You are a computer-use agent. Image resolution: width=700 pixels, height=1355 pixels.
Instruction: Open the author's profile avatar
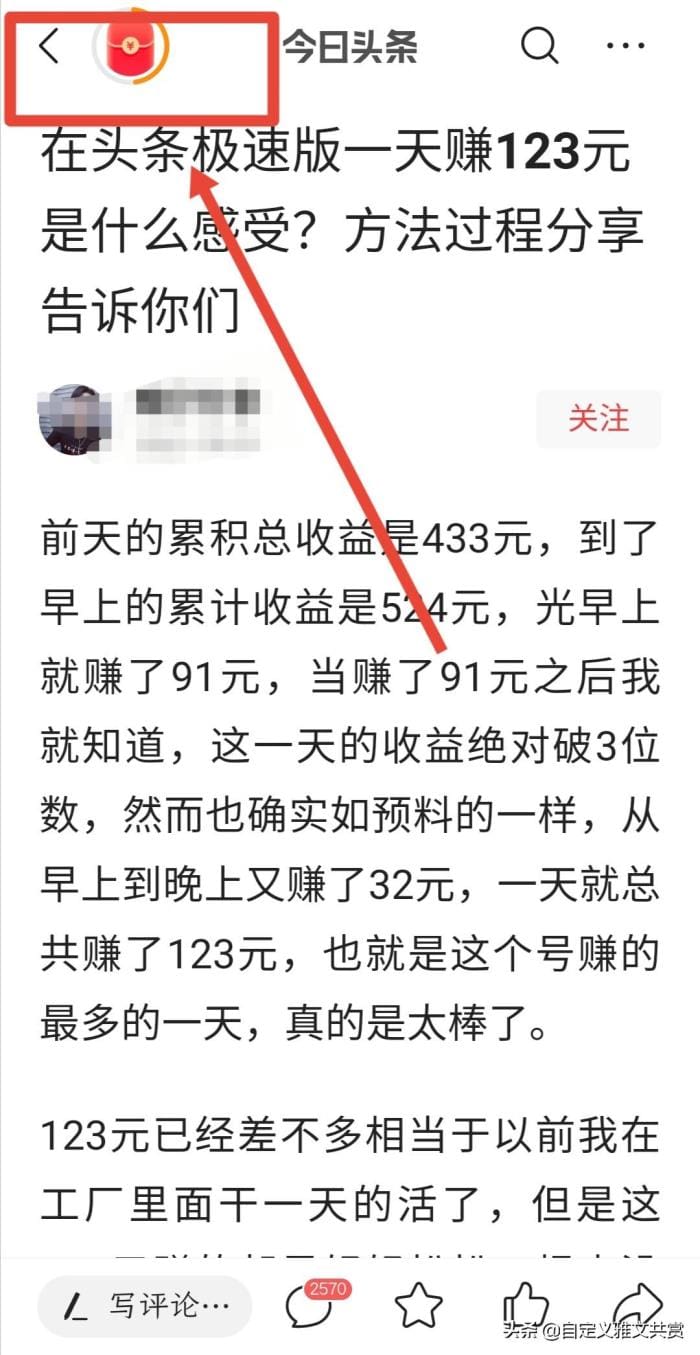click(73, 418)
